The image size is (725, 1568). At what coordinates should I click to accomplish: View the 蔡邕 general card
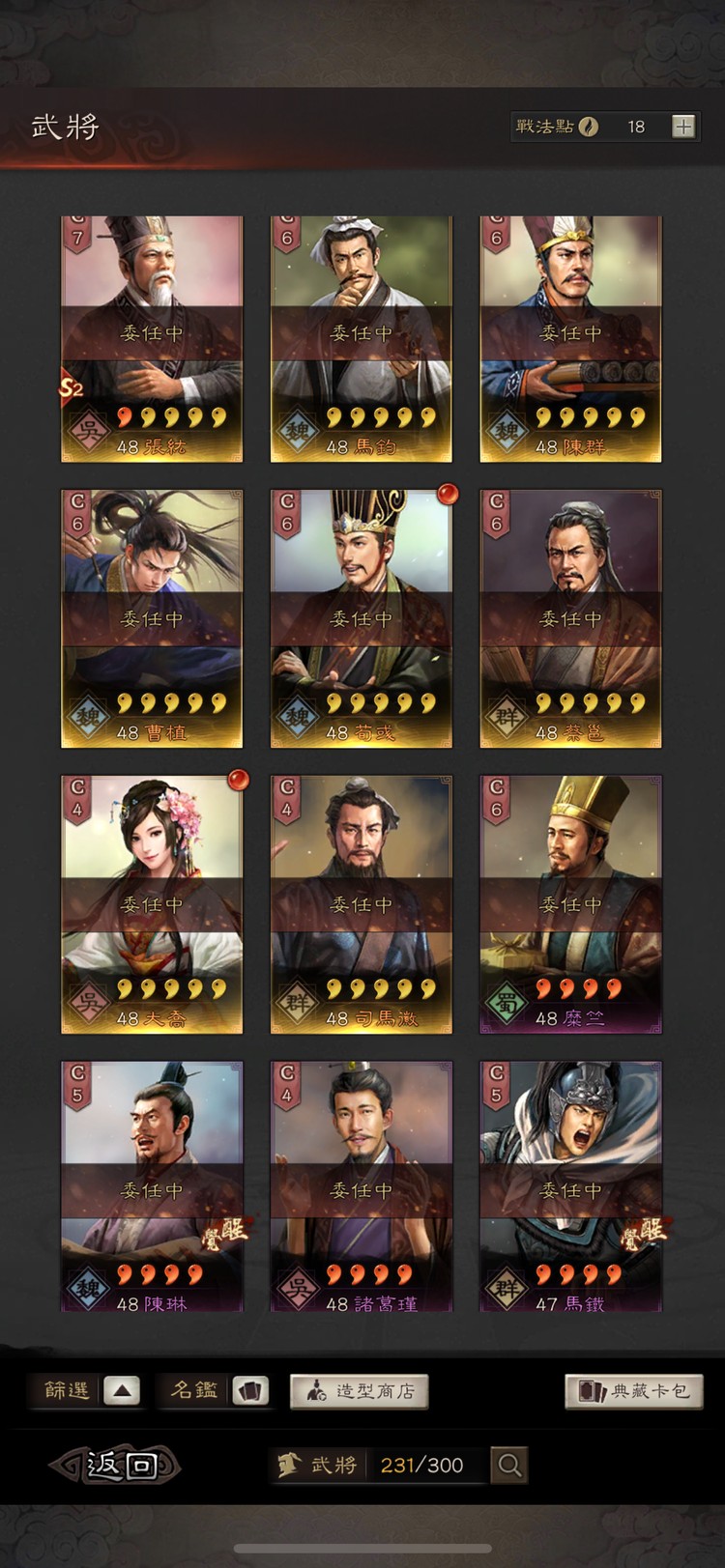[x=570, y=618]
